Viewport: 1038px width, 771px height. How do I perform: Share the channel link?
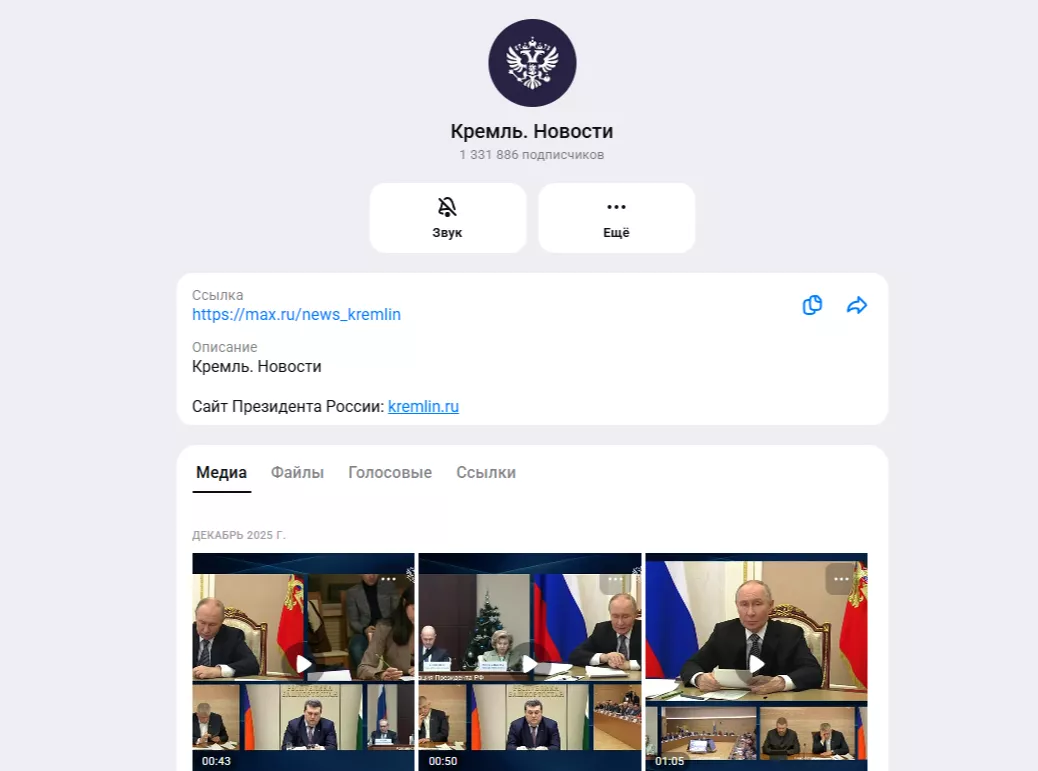click(857, 306)
